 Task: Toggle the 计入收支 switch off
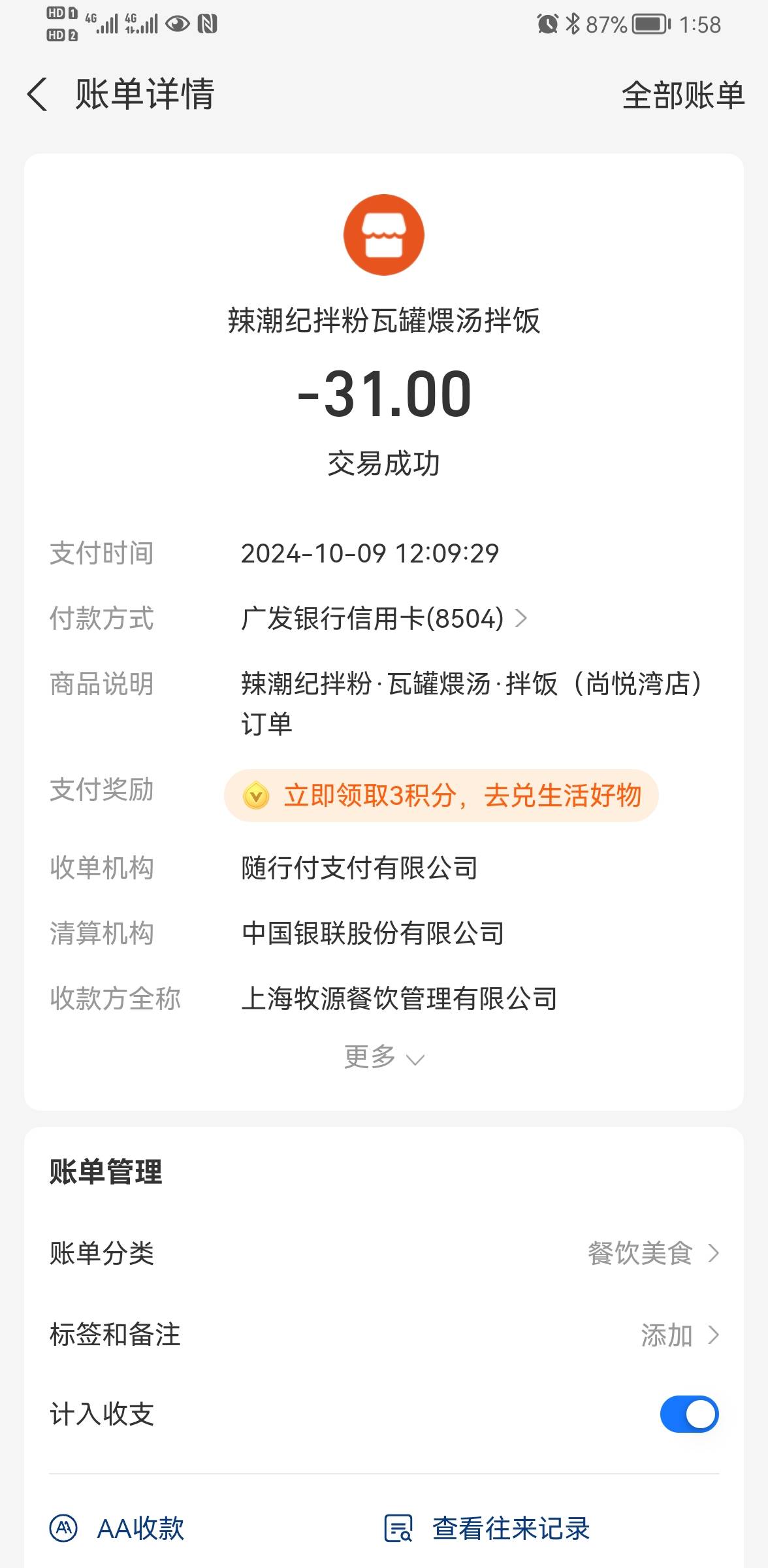(689, 1414)
